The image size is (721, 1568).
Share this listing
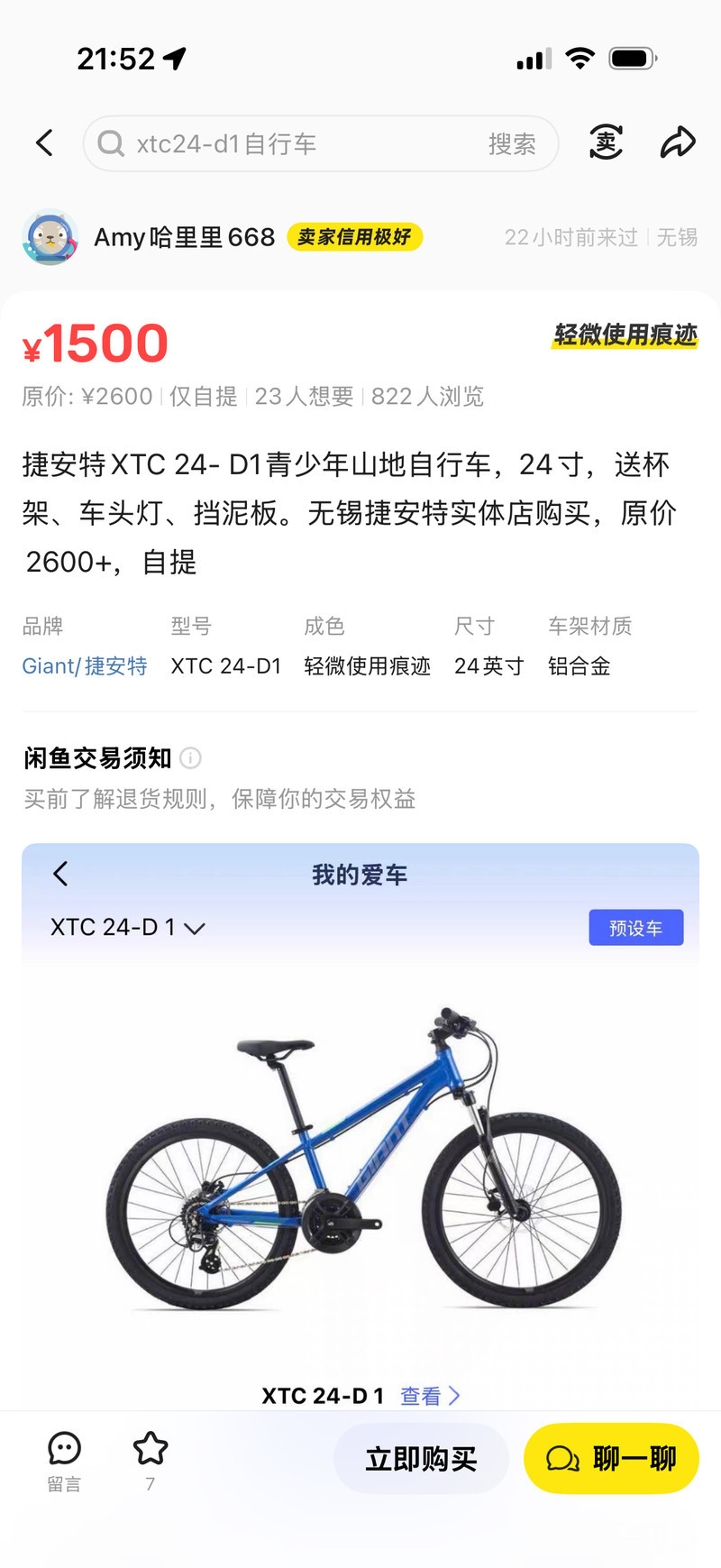point(678,142)
